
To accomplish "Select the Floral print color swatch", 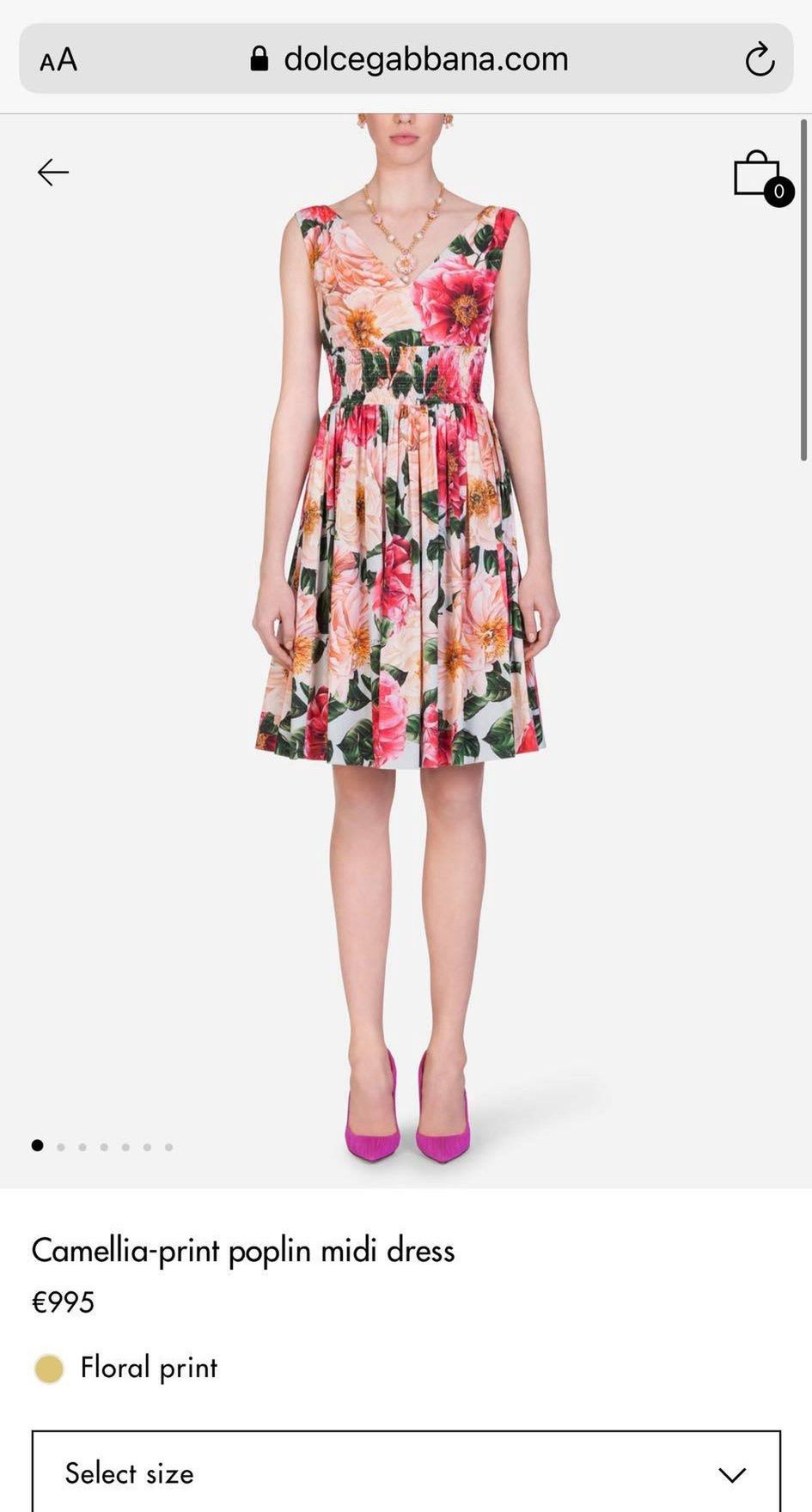I will pyautogui.click(x=49, y=1369).
